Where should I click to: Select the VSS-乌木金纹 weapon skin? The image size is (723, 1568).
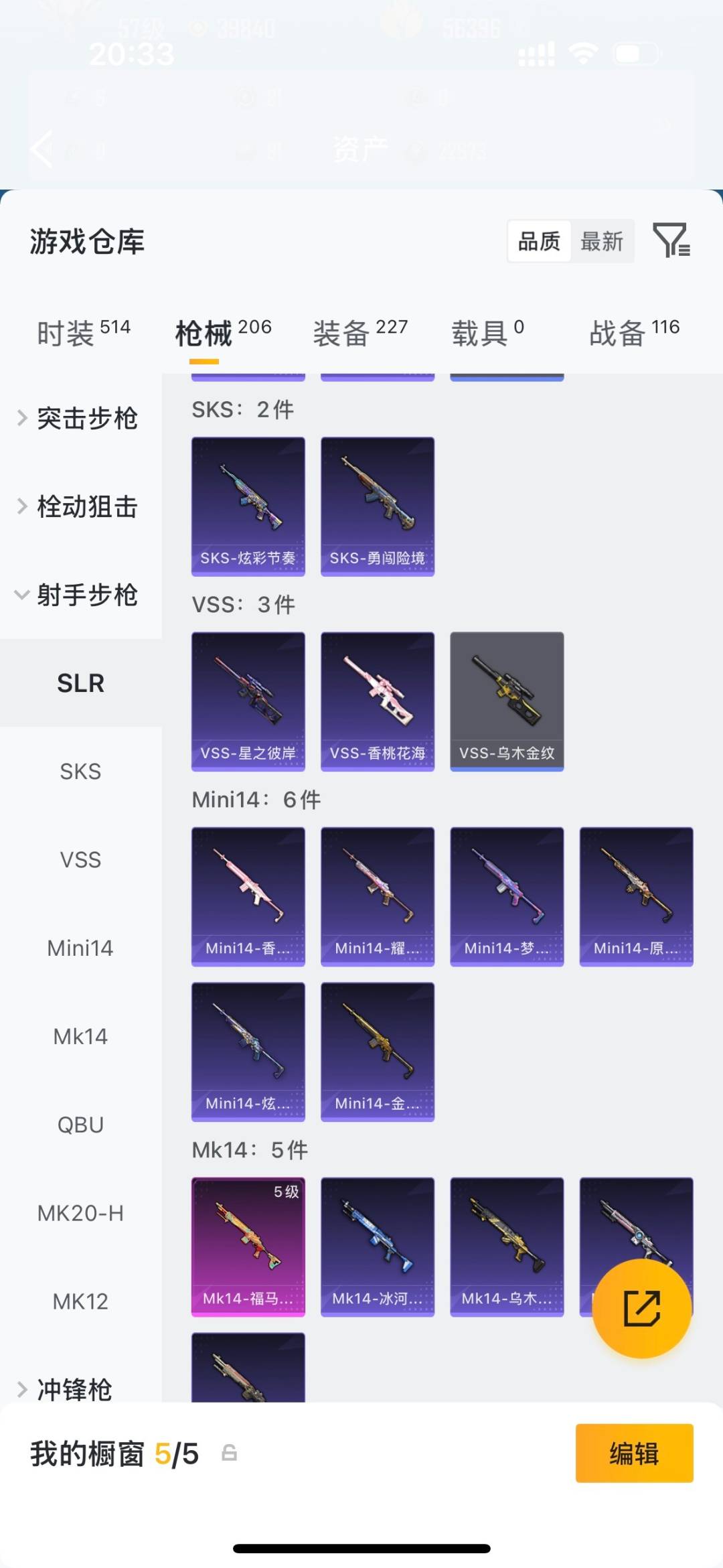pos(507,699)
